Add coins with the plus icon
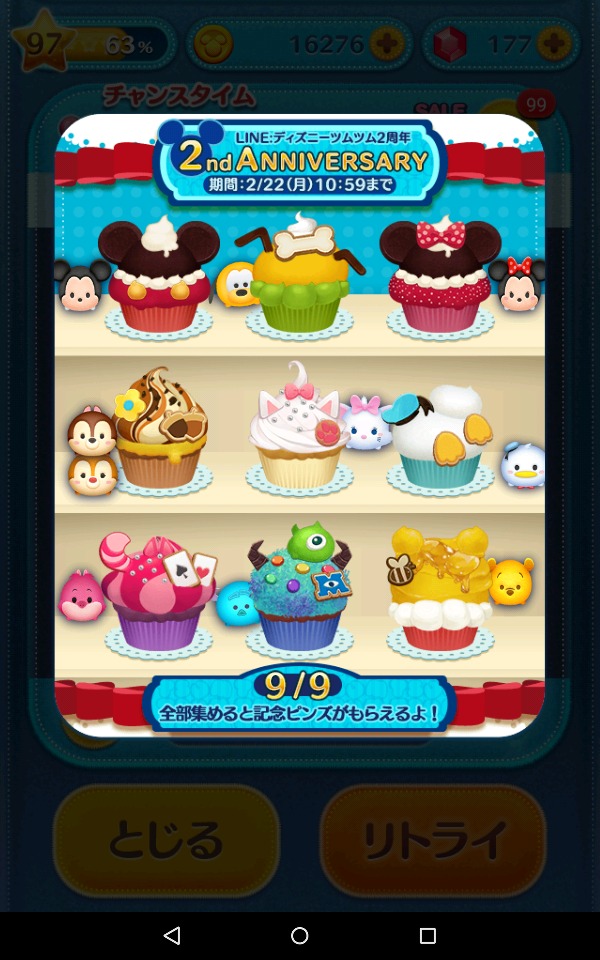Viewport: 600px width, 960px height. tap(386, 44)
